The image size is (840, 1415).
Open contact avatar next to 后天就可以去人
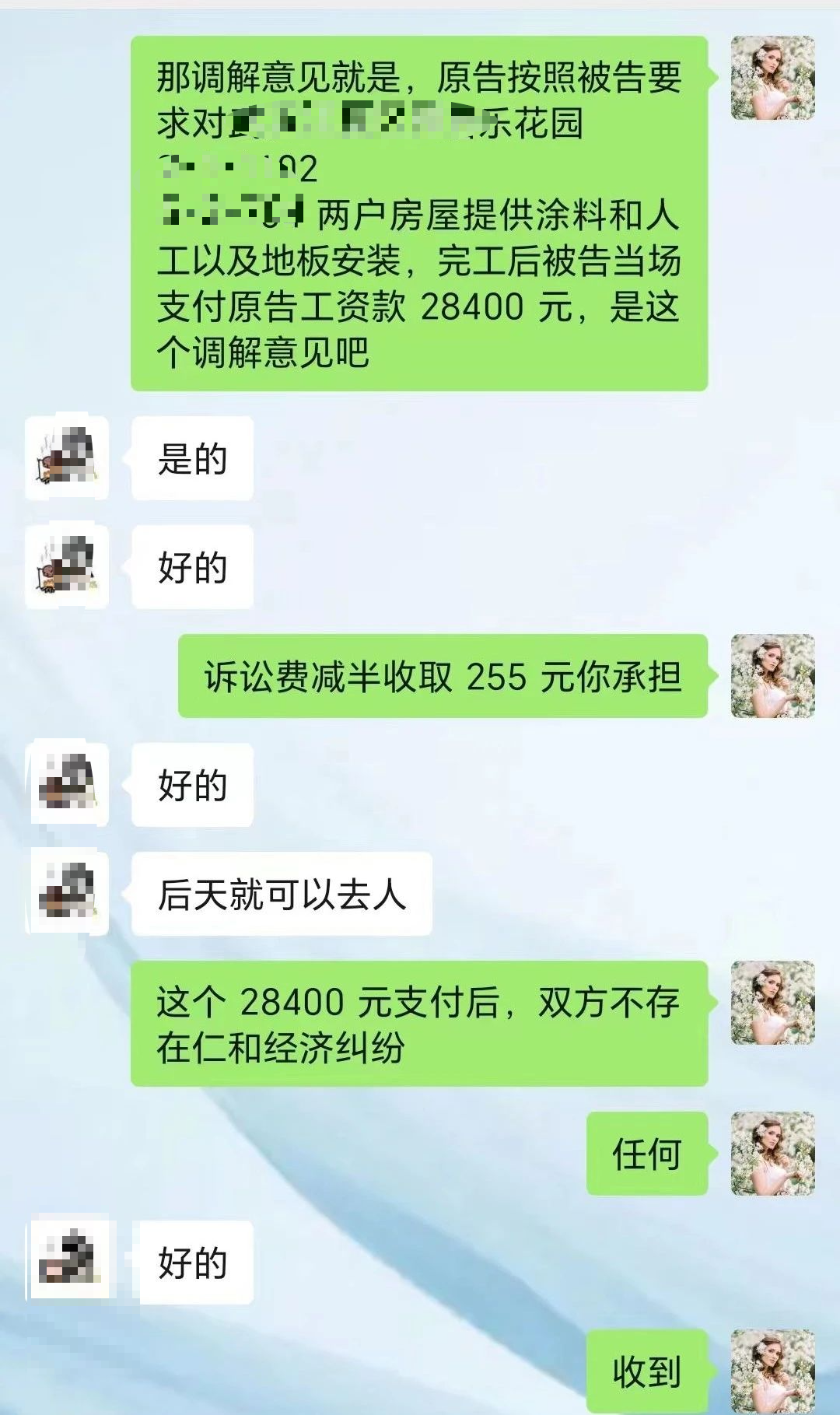coord(68,891)
